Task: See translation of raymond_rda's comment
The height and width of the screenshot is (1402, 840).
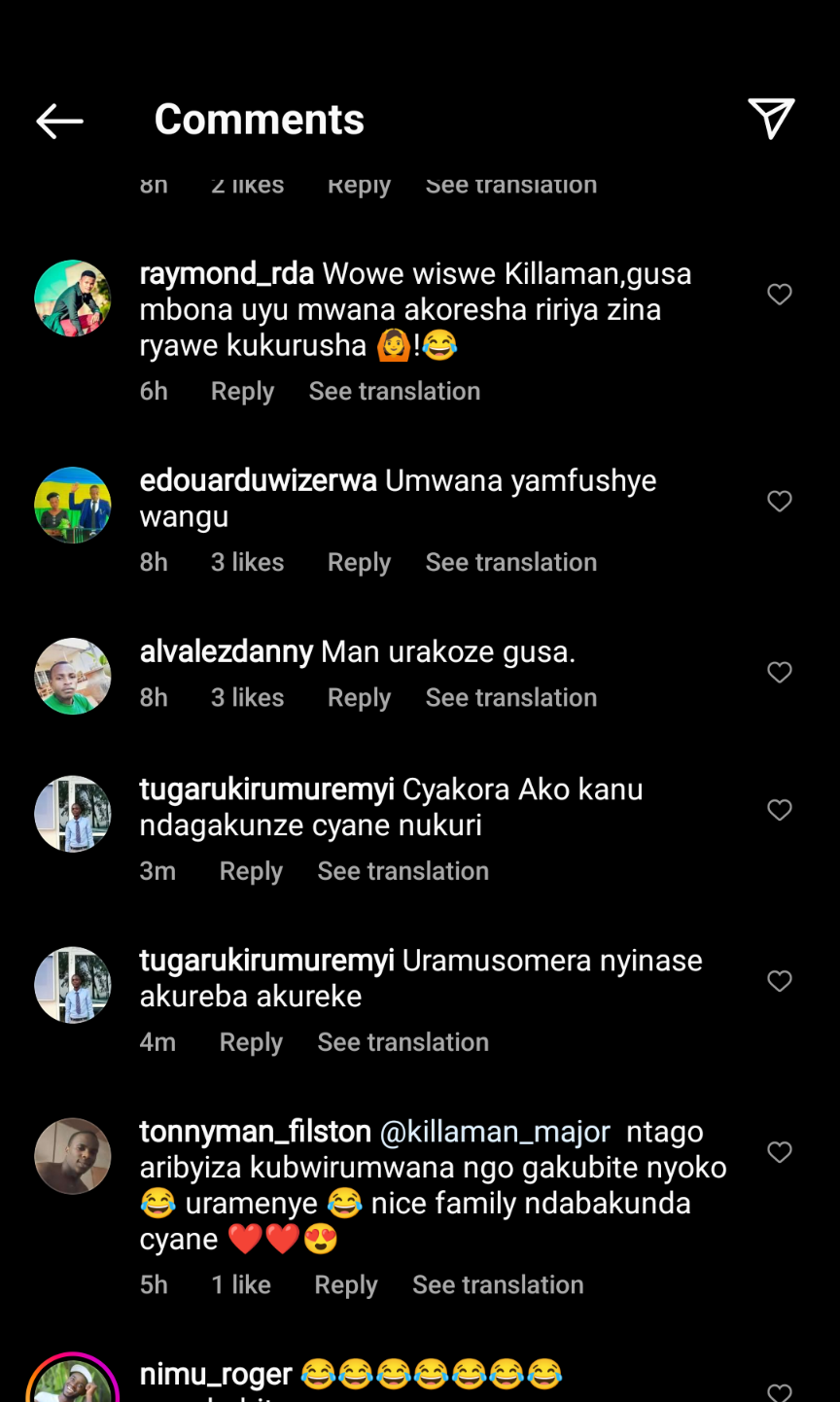Action: pyautogui.click(x=394, y=392)
